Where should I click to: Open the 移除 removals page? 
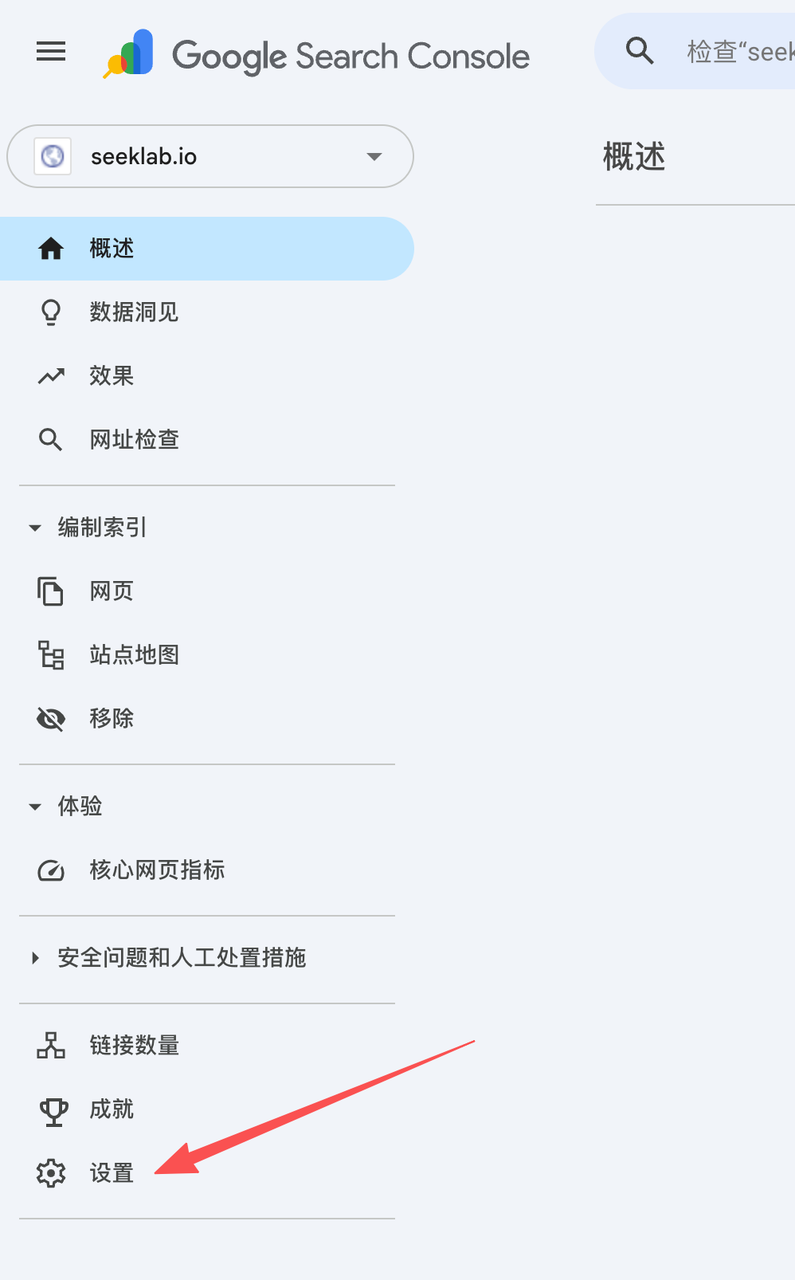[111, 718]
